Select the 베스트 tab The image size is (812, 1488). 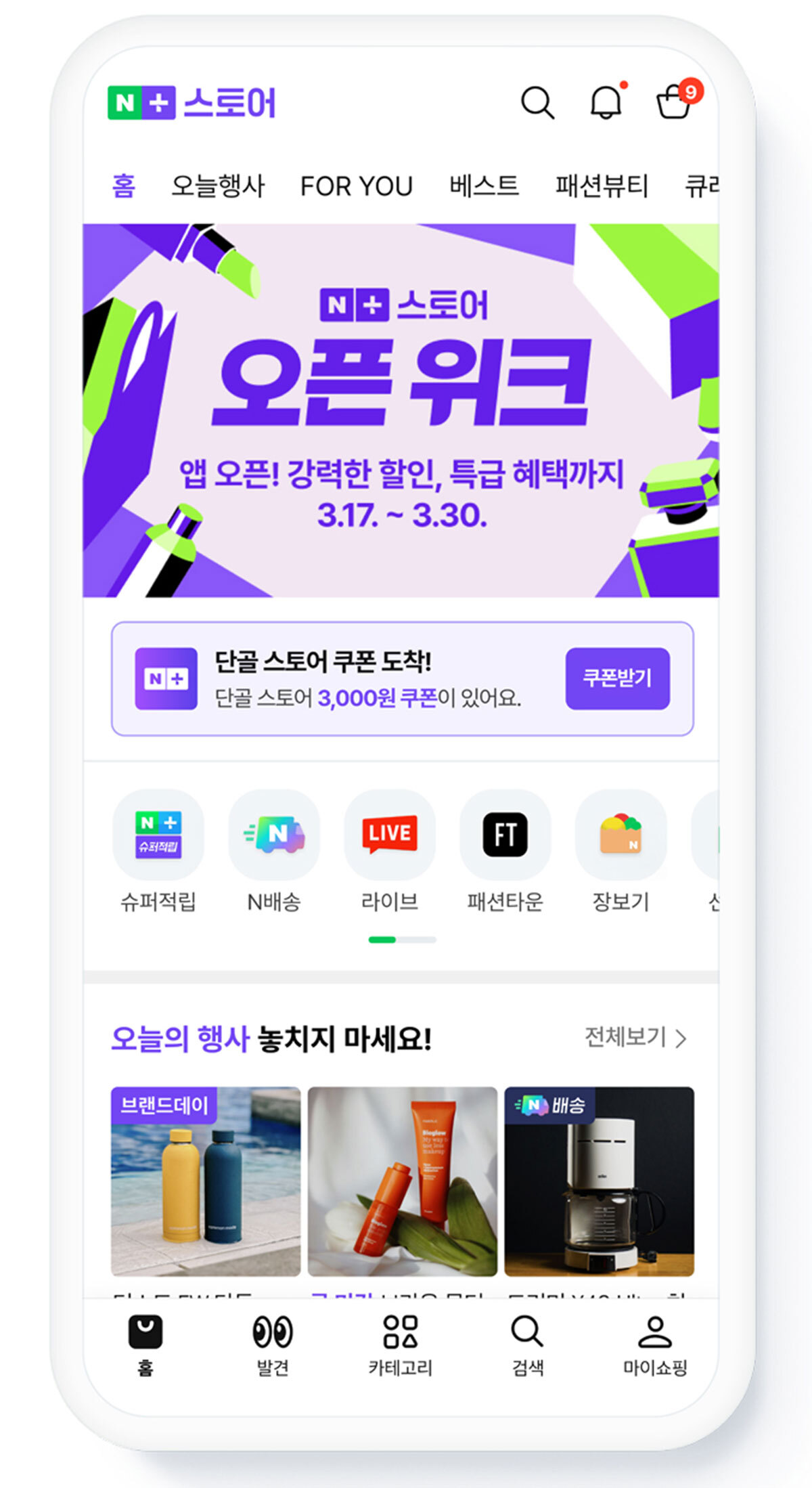coord(484,185)
